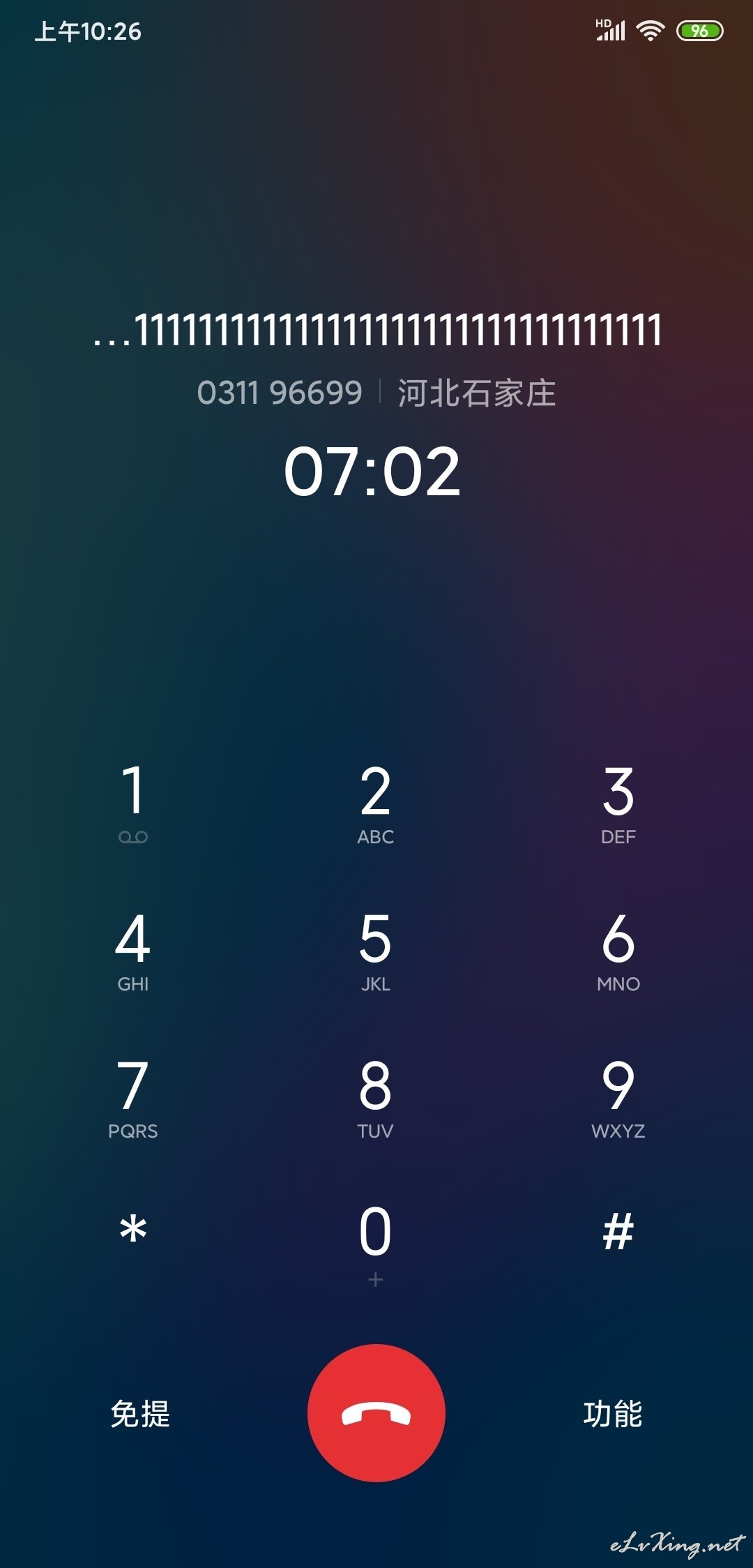
Task: Turn on speakerphone (免提)
Action: pos(140,1414)
